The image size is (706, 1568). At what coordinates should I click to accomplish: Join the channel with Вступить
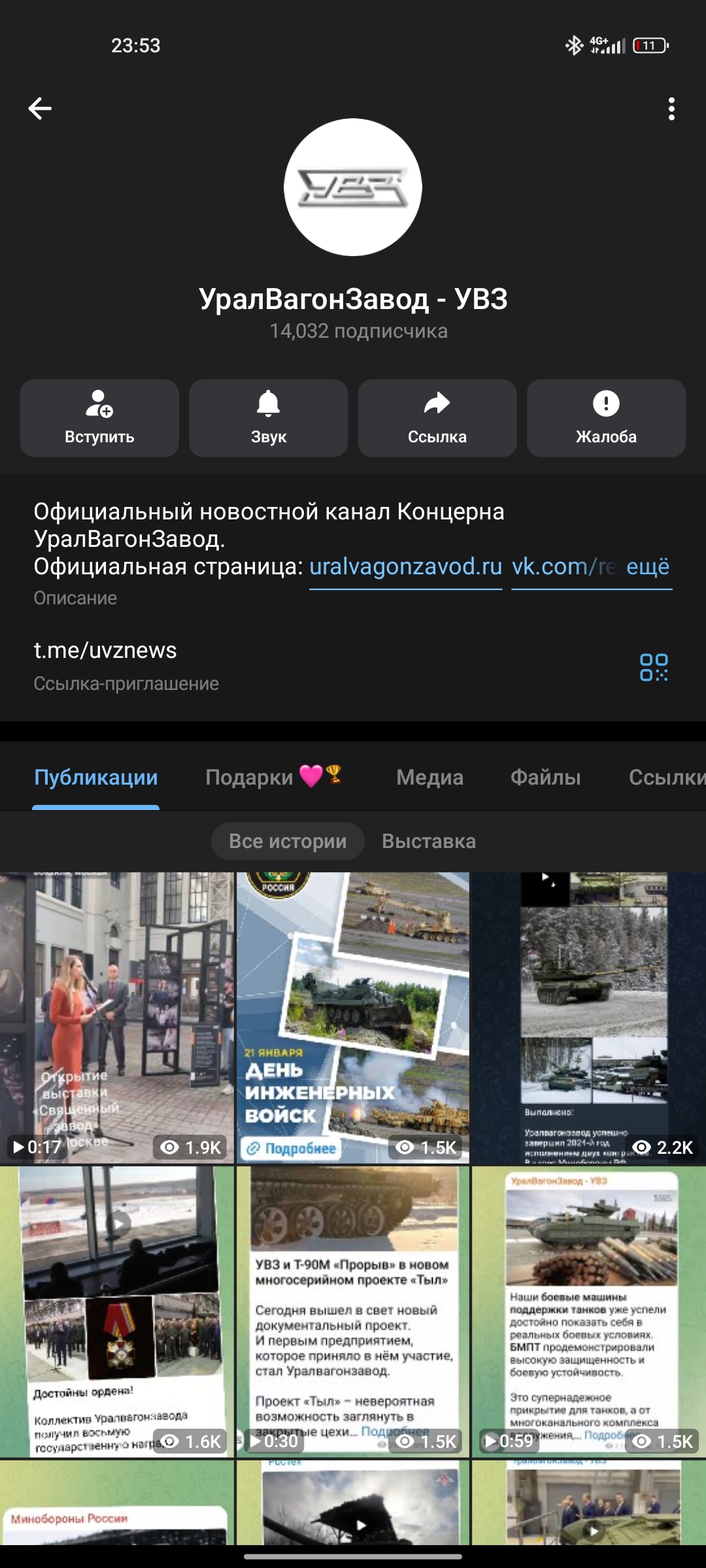[99, 418]
